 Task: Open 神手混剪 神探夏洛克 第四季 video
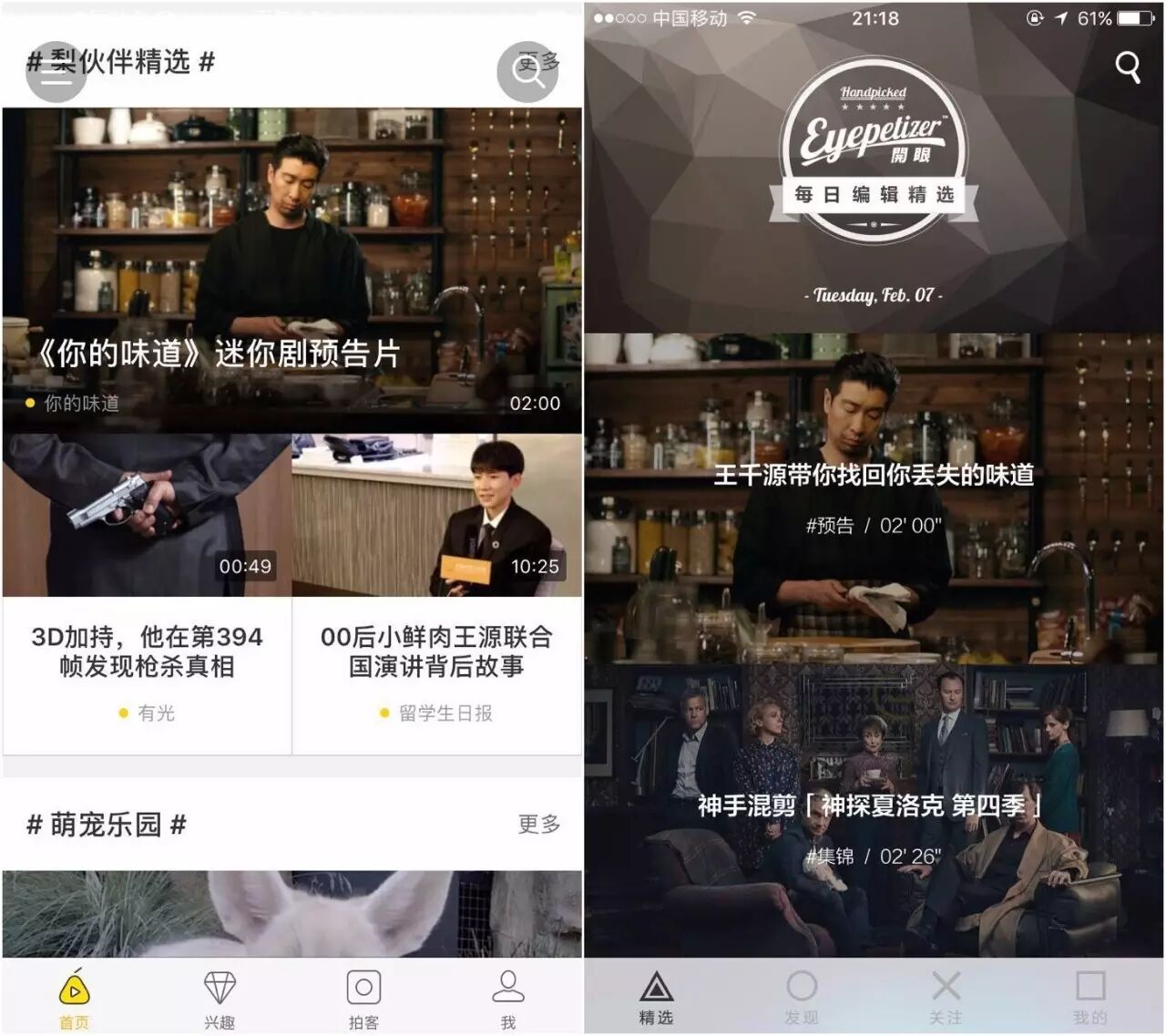point(874,811)
